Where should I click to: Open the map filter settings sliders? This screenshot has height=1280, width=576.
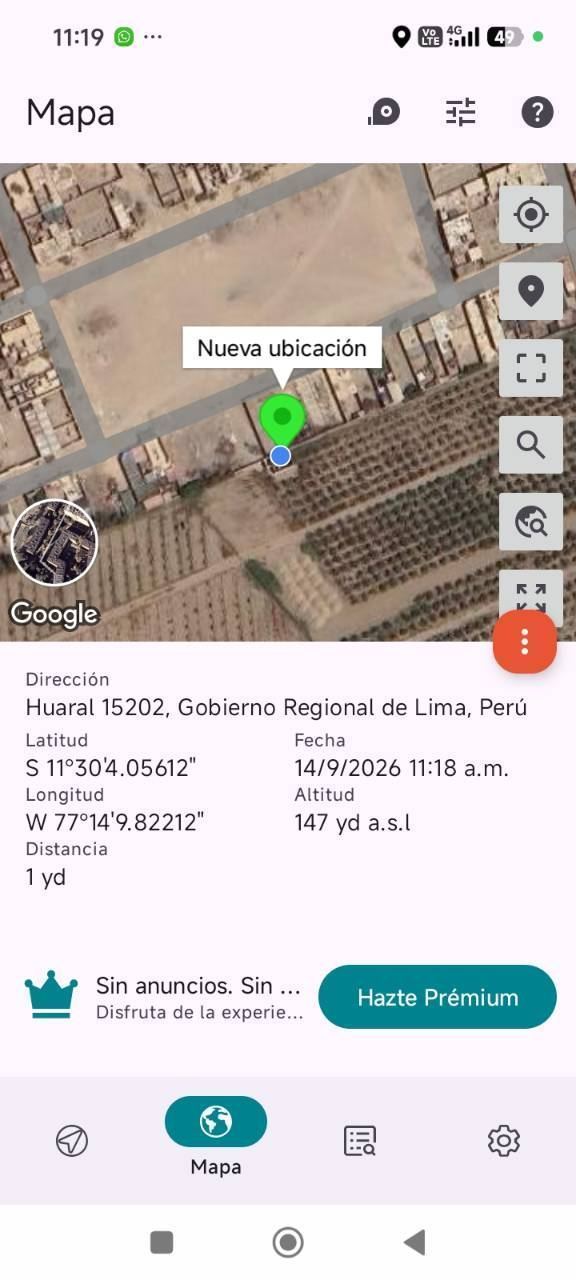pyautogui.click(x=461, y=112)
